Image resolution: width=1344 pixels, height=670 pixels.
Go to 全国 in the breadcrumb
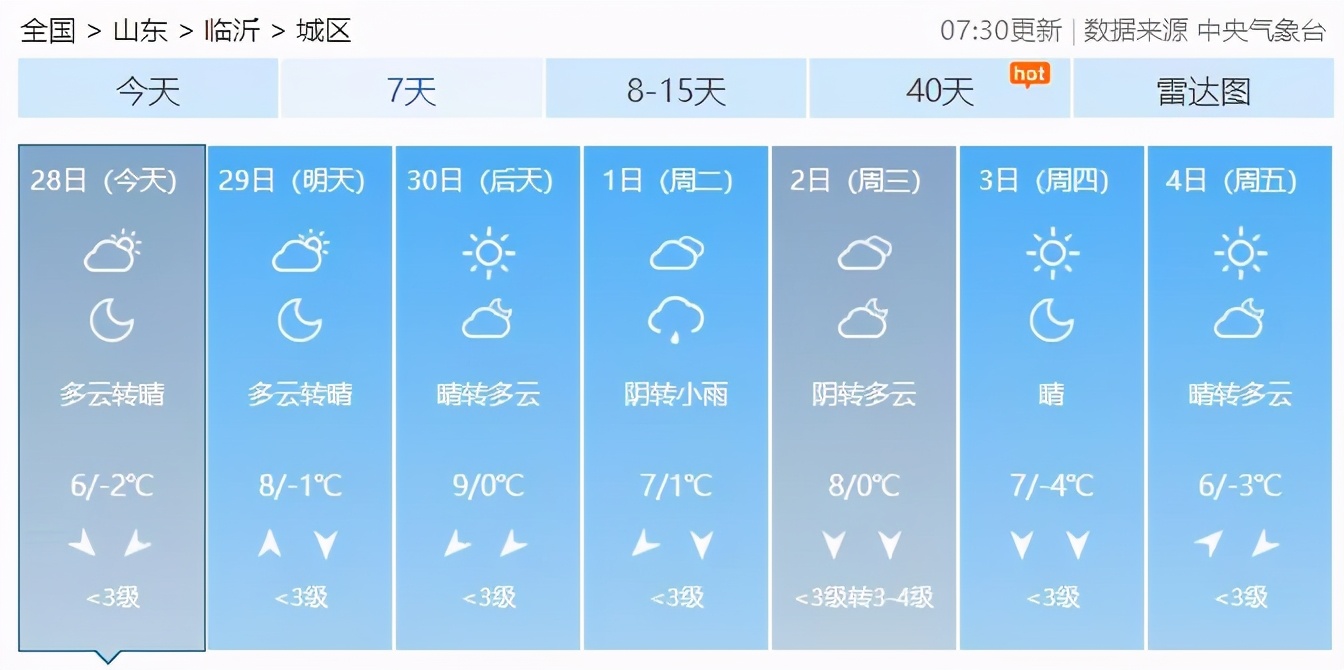click(48, 30)
